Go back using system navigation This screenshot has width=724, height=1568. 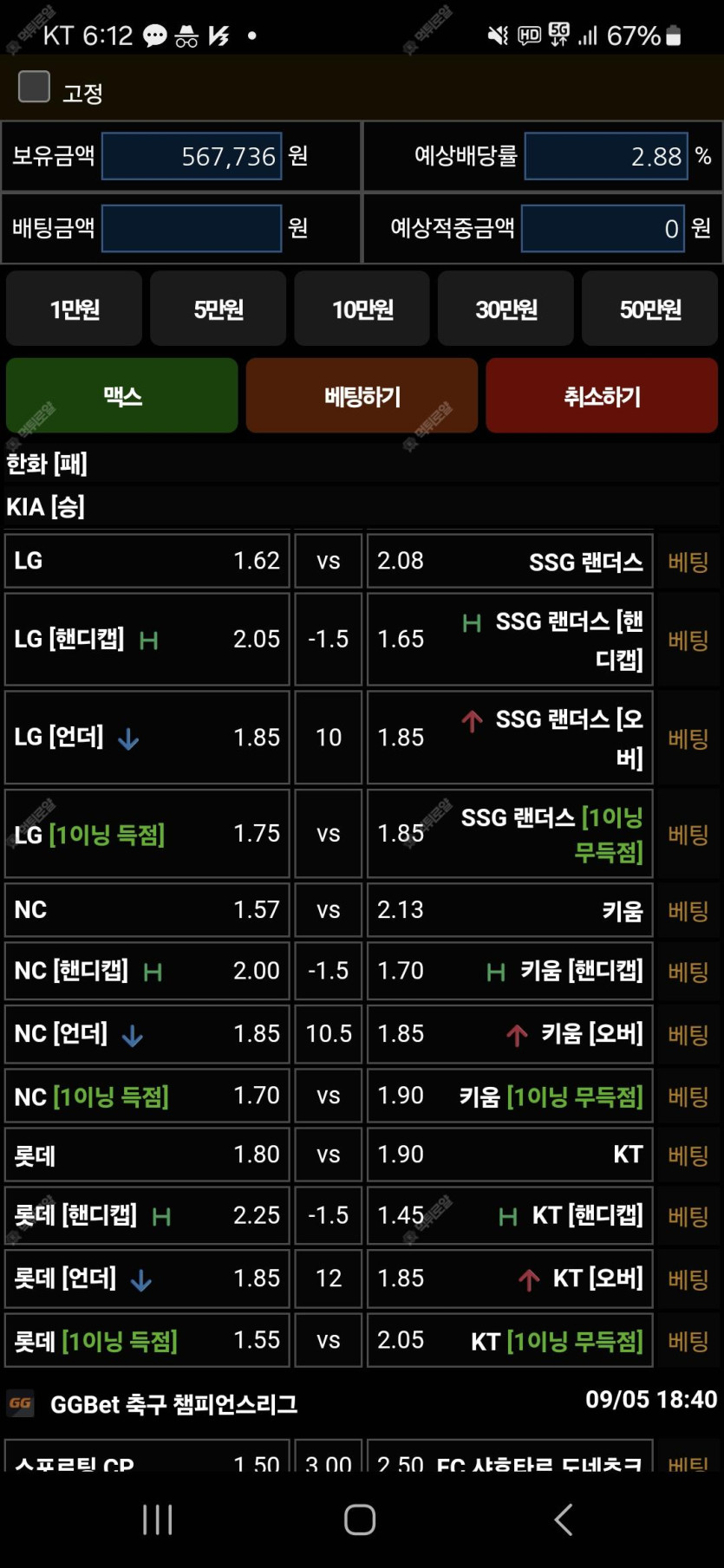[x=564, y=1519]
